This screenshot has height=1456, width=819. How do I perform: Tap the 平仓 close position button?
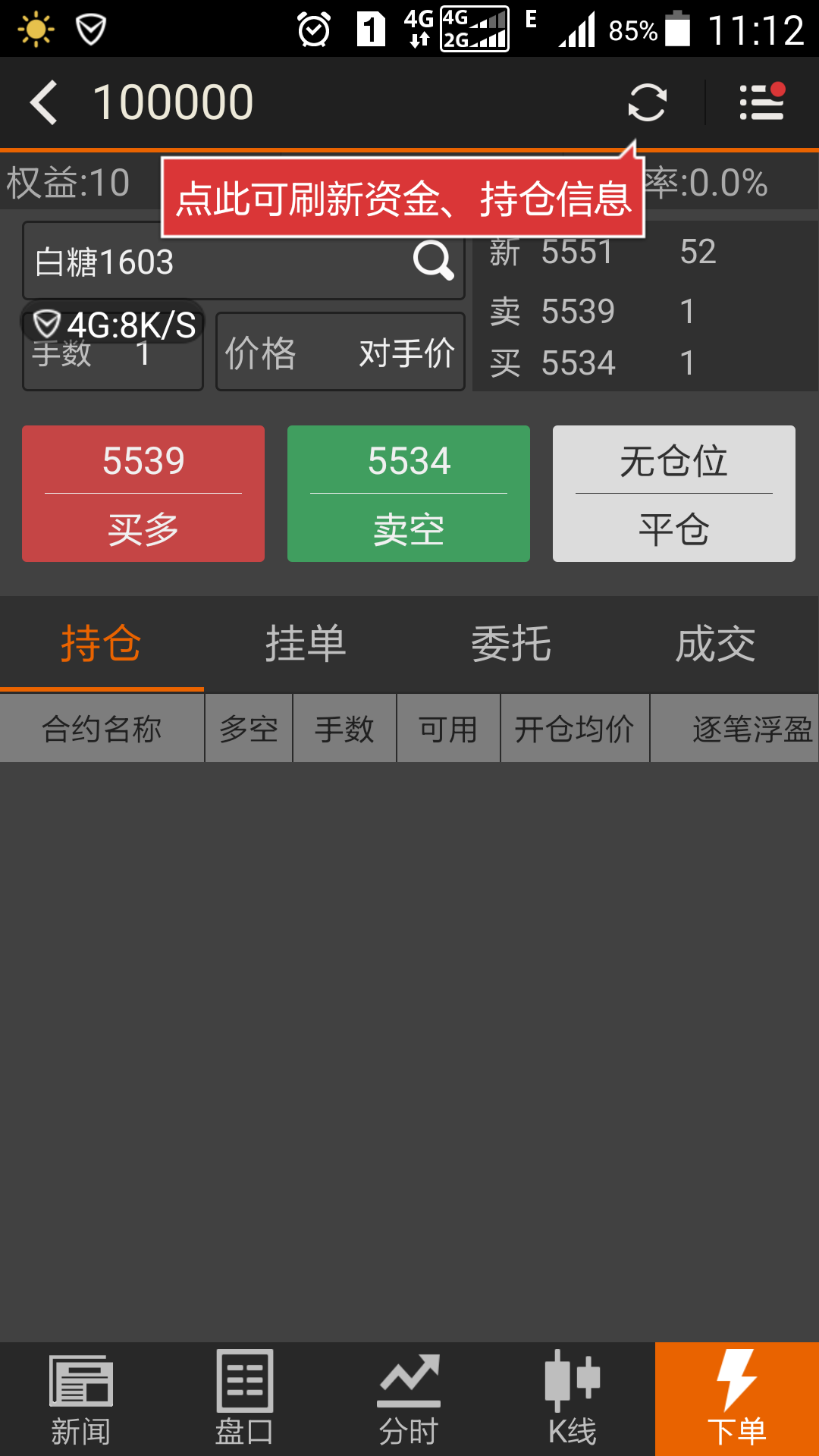point(674,494)
